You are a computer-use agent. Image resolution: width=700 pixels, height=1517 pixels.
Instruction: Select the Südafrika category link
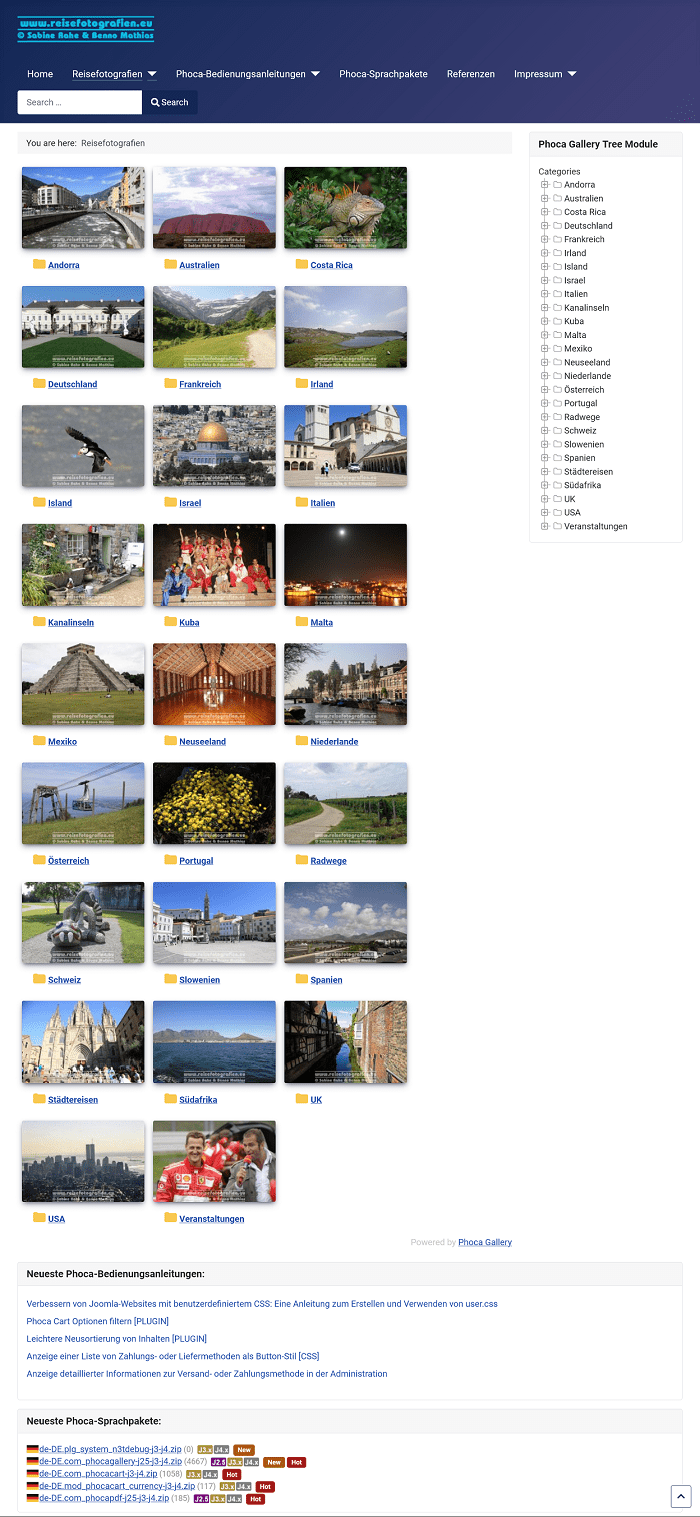coord(198,1099)
